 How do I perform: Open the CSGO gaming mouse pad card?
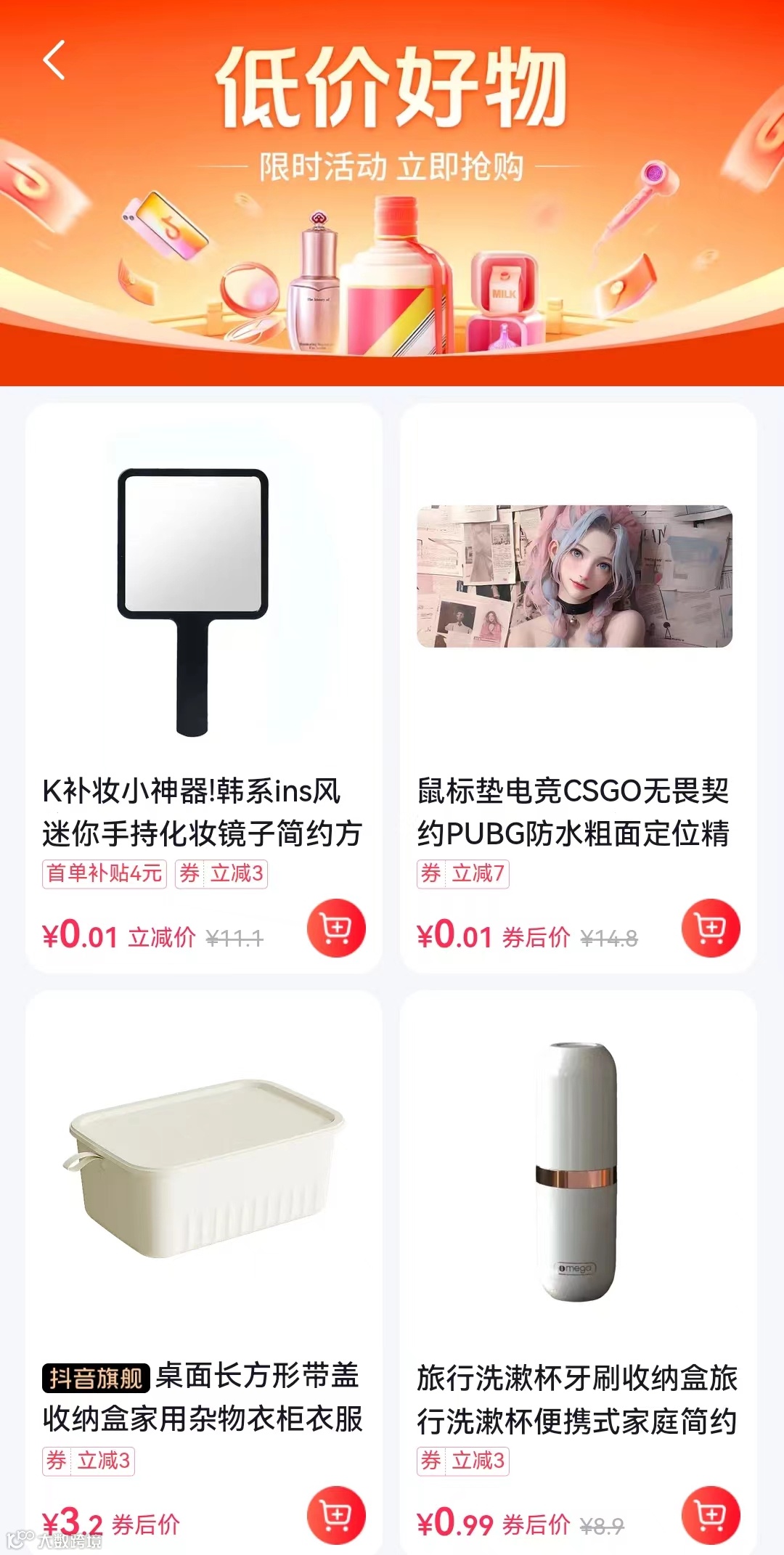[574, 577]
